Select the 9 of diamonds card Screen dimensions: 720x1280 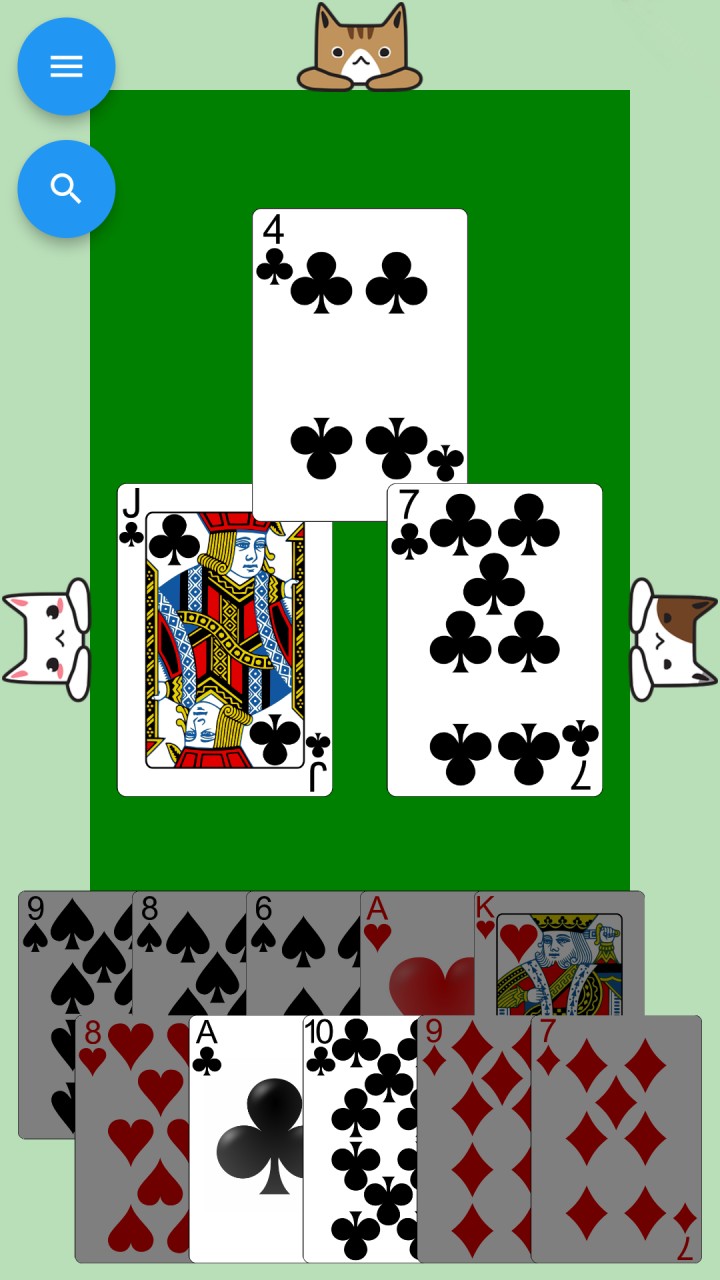pyautogui.click(x=474, y=1139)
